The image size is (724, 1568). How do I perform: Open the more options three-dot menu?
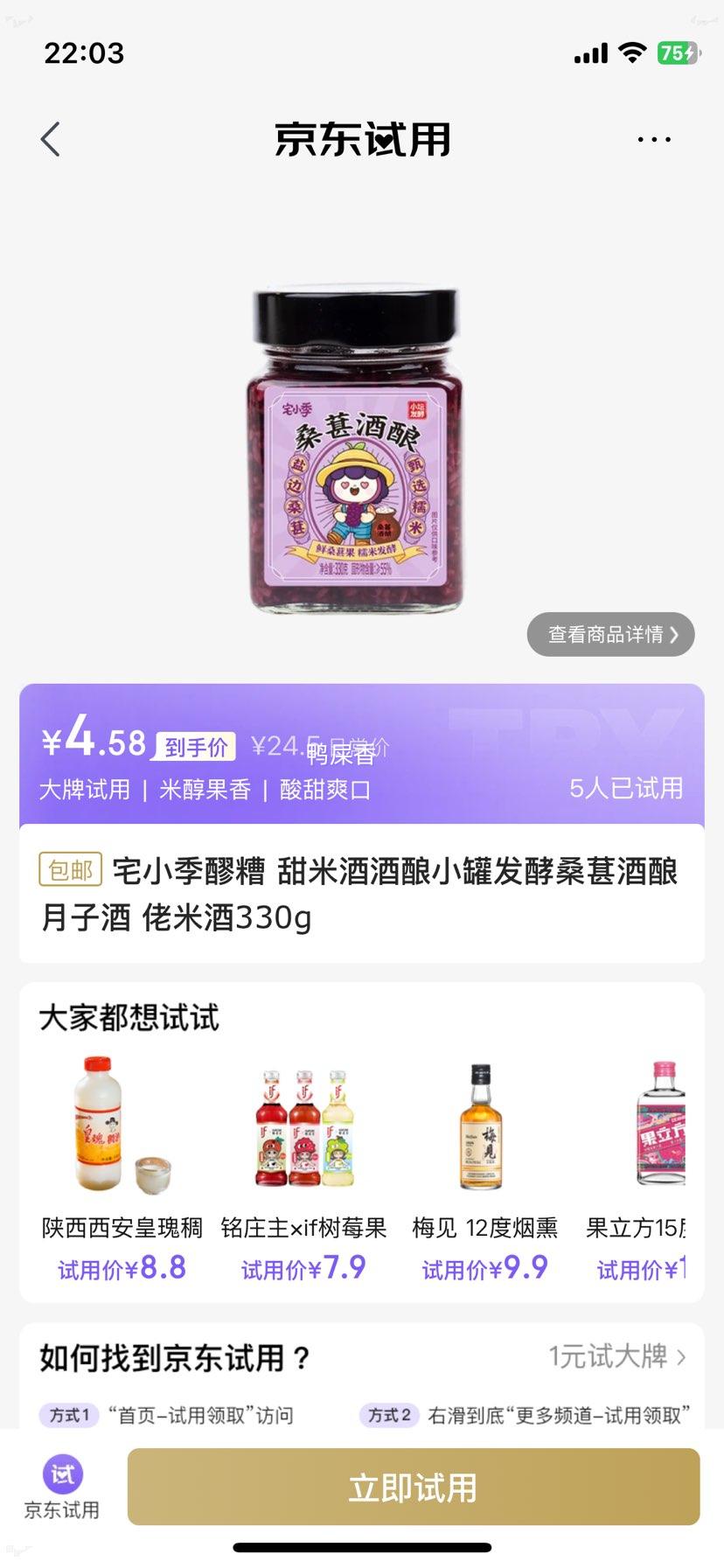654,139
